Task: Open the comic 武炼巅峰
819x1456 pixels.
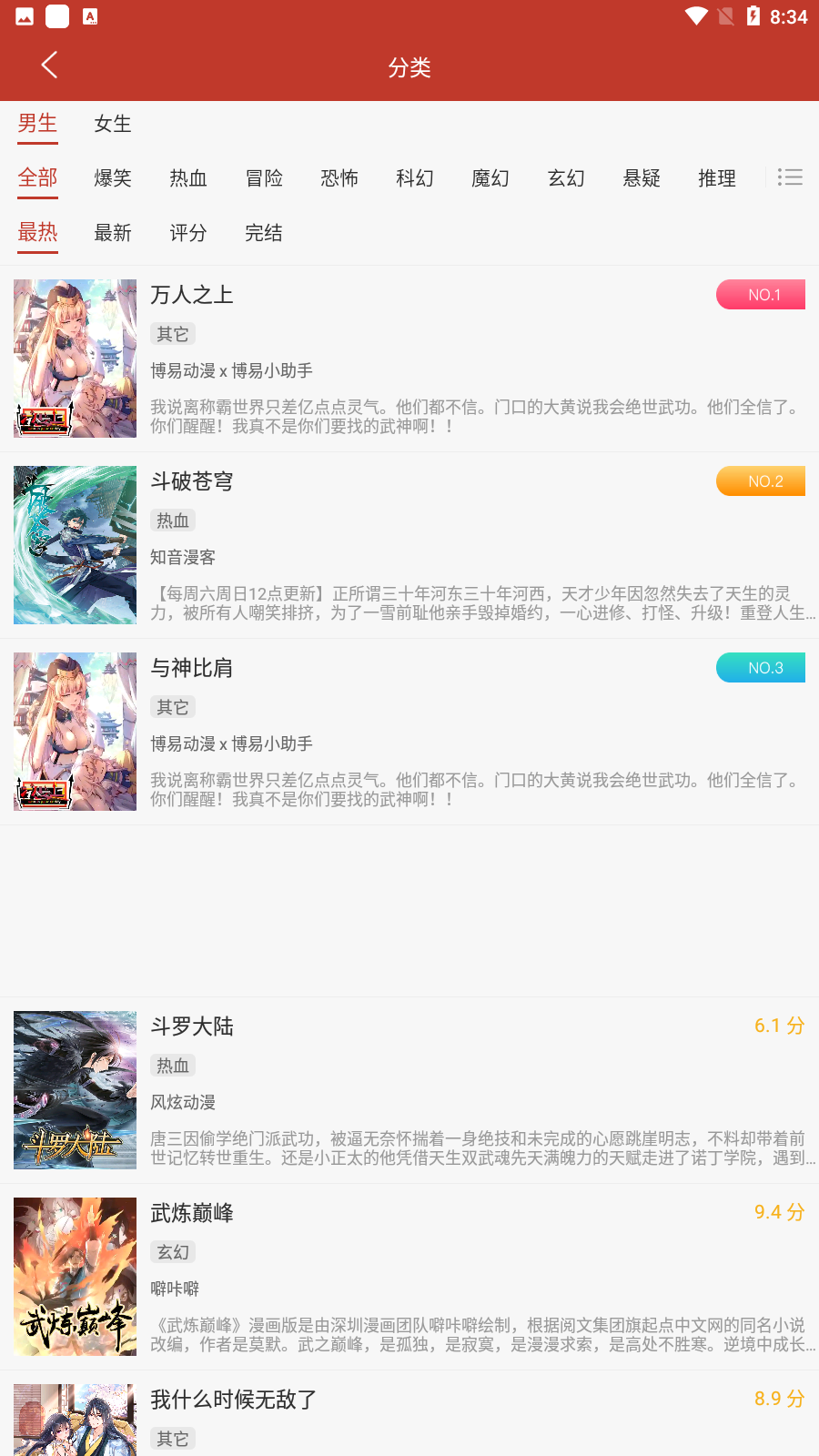Action: pyautogui.click(x=409, y=1277)
